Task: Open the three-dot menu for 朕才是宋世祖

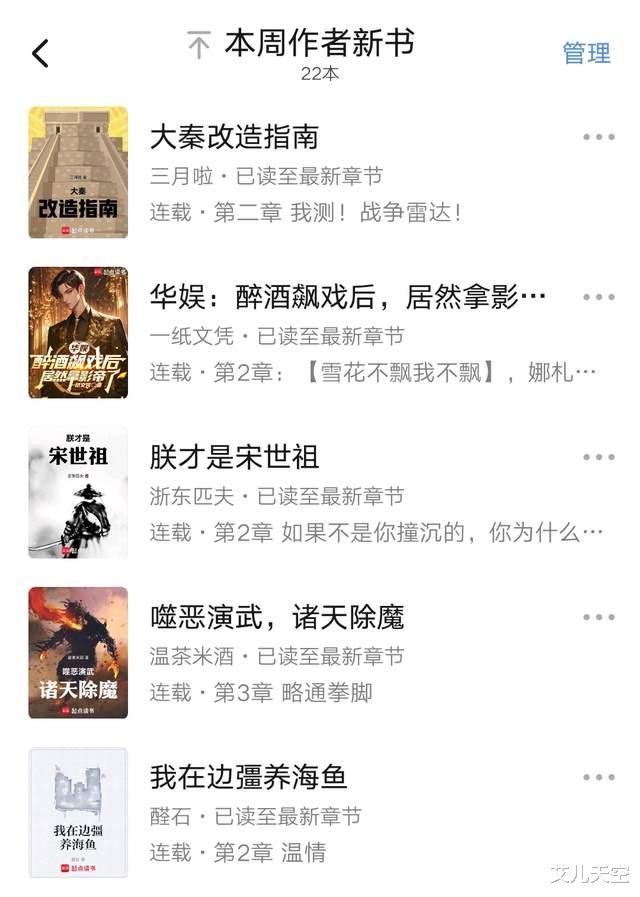Action: pyautogui.click(x=598, y=458)
